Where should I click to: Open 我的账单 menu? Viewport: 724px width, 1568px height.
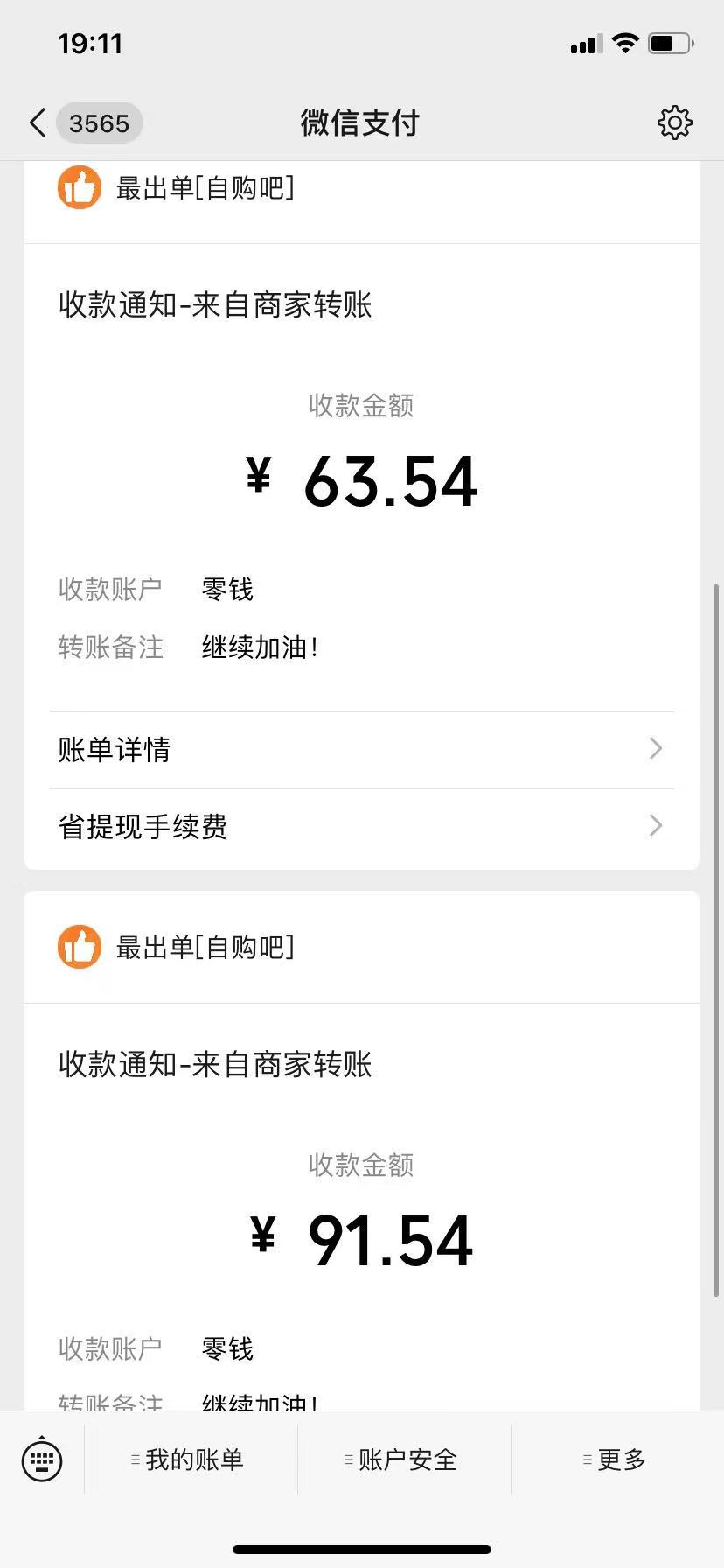(x=191, y=1459)
